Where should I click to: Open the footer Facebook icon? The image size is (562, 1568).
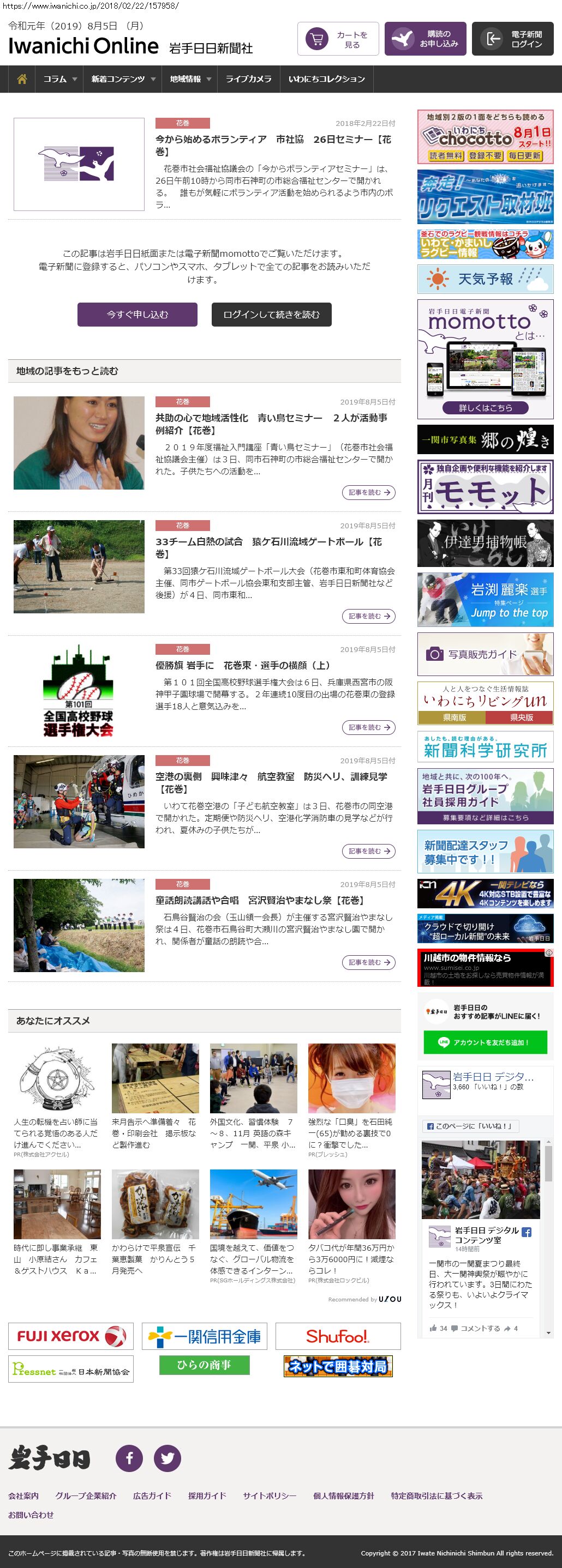pyautogui.click(x=129, y=1458)
